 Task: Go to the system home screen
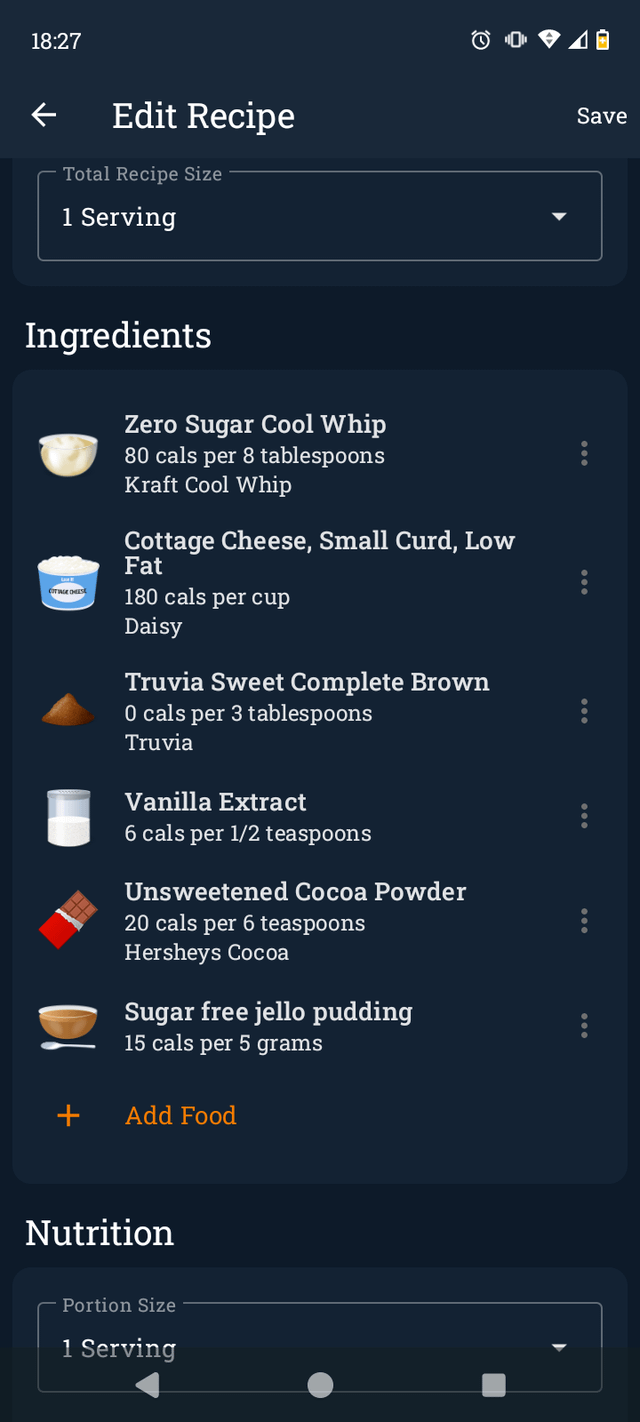pos(320,1385)
